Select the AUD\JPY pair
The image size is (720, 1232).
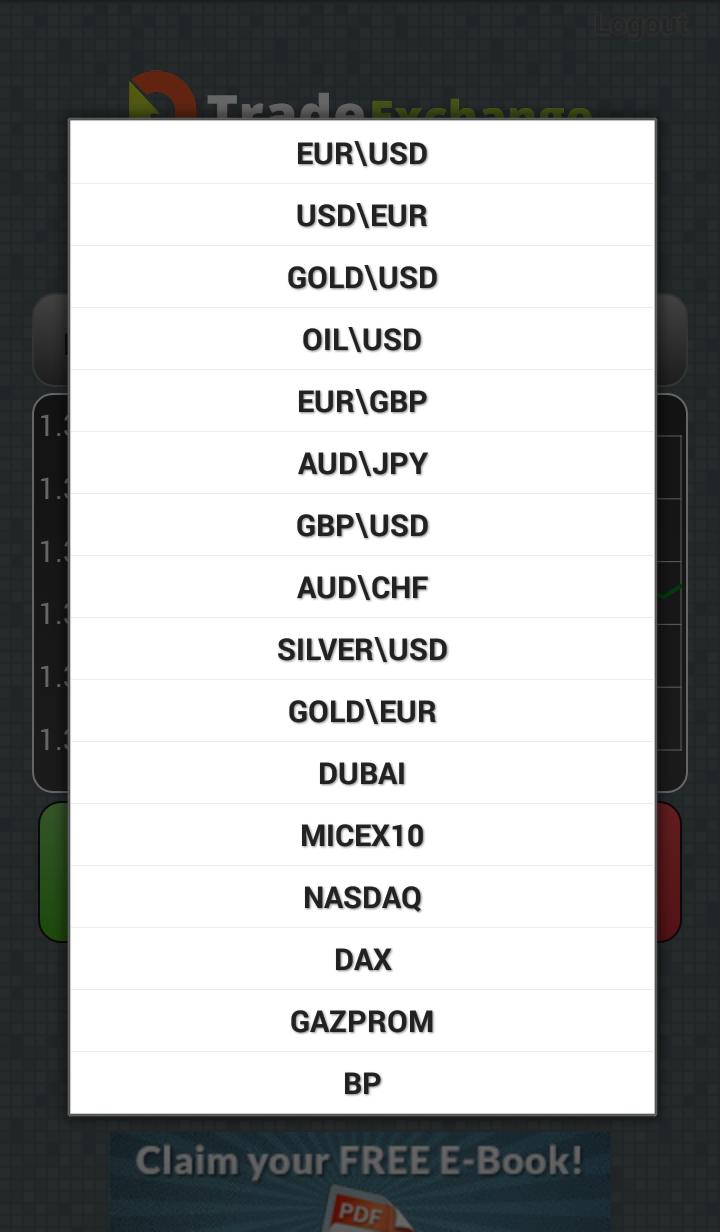pyautogui.click(x=362, y=463)
